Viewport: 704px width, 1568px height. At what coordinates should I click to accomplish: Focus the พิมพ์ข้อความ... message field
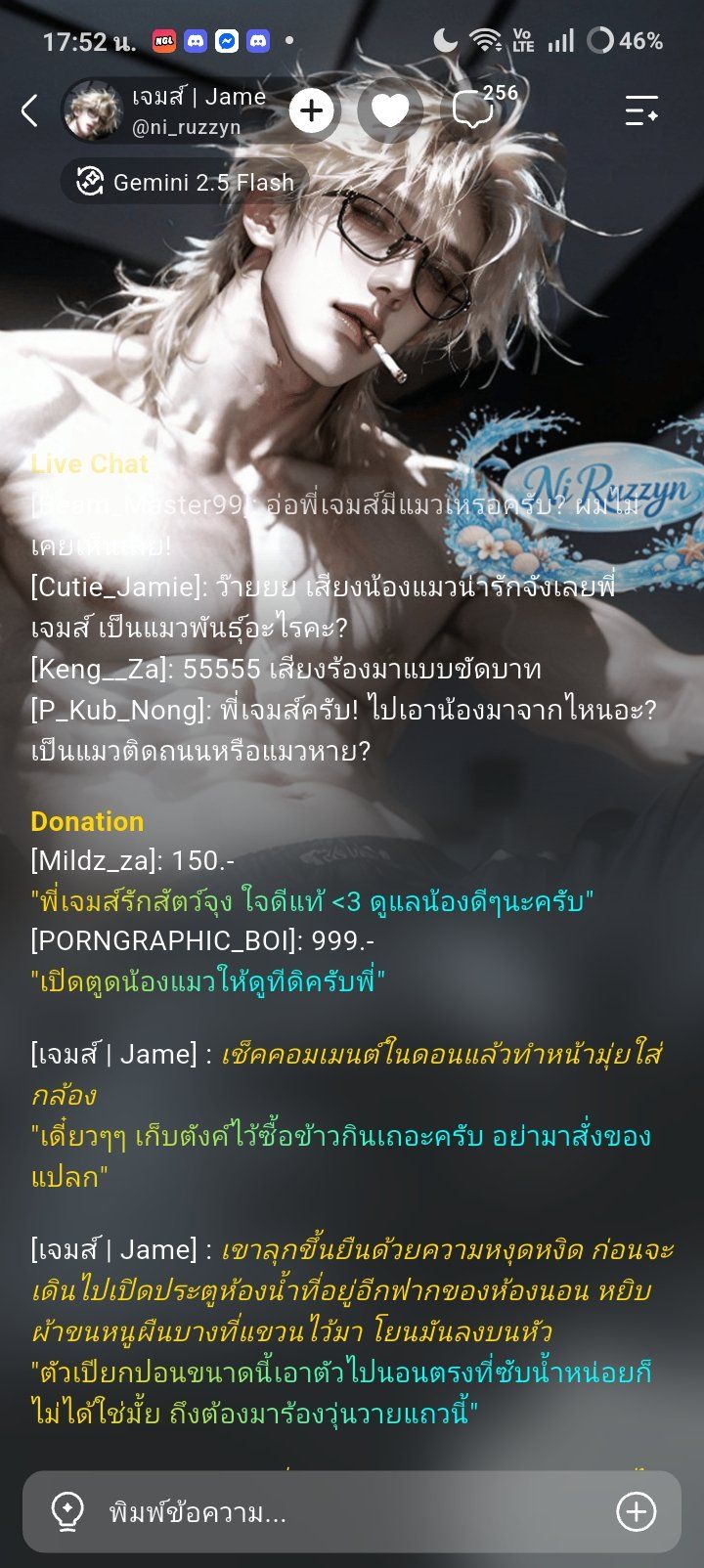352,1512
